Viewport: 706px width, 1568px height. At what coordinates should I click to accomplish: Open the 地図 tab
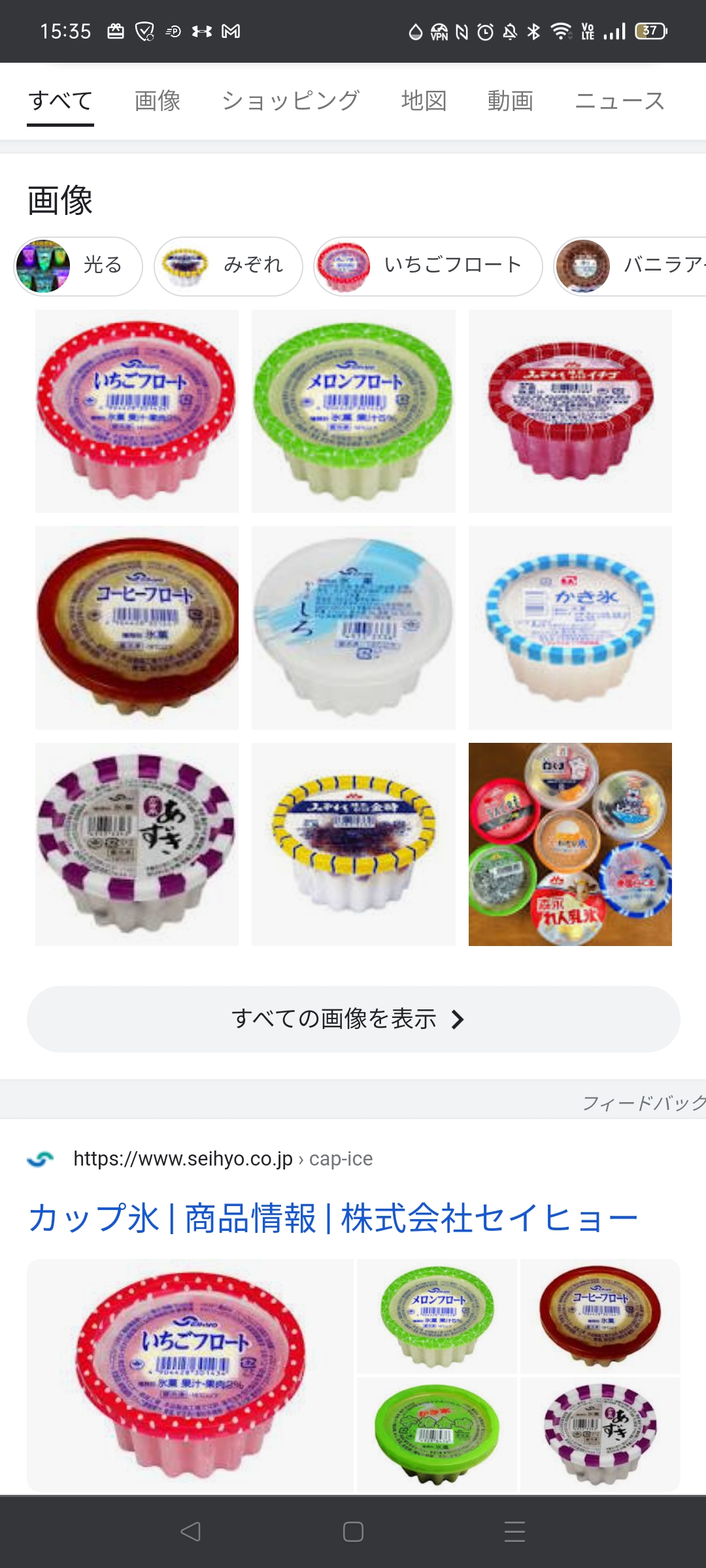pyautogui.click(x=424, y=101)
